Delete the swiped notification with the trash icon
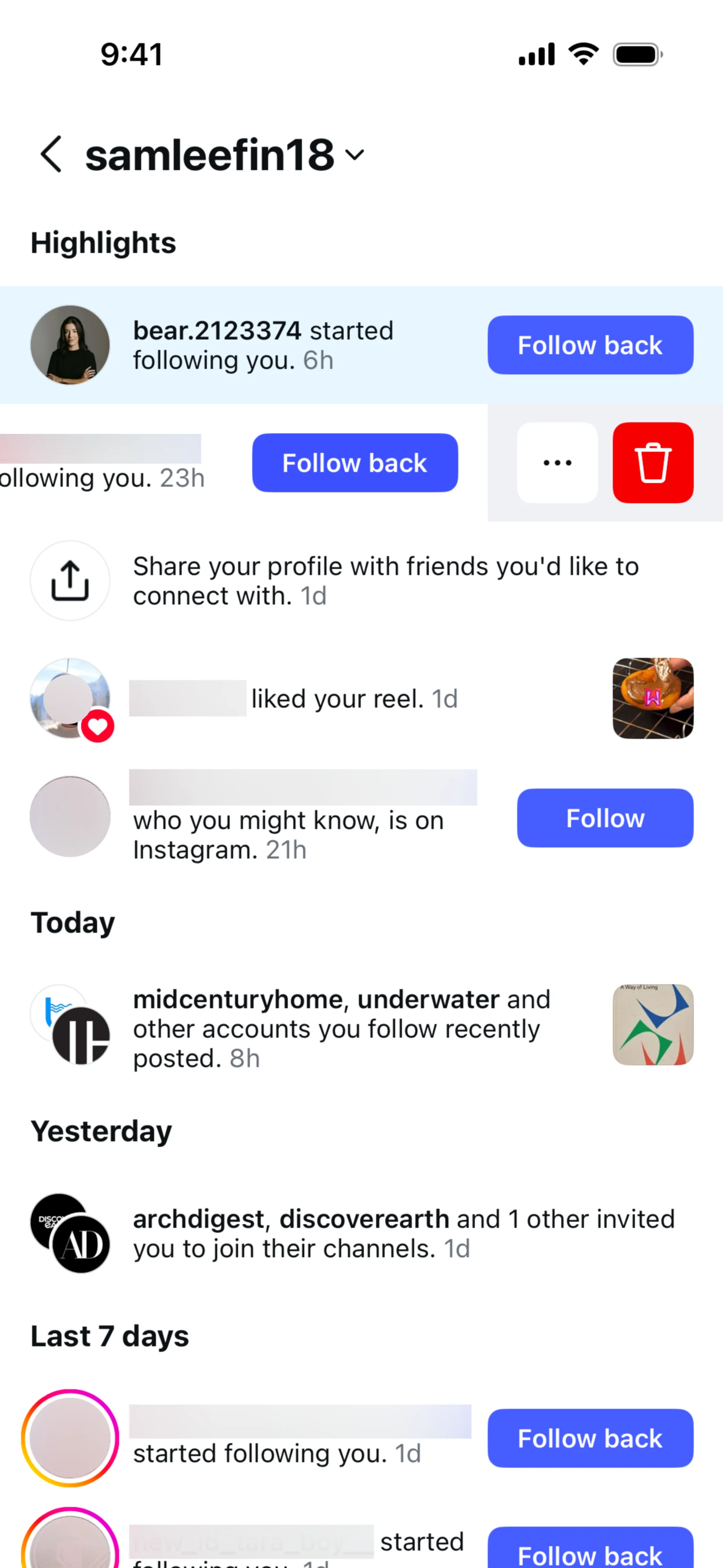This screenshot has width=723, height=1568. click(x=653, y=463)
